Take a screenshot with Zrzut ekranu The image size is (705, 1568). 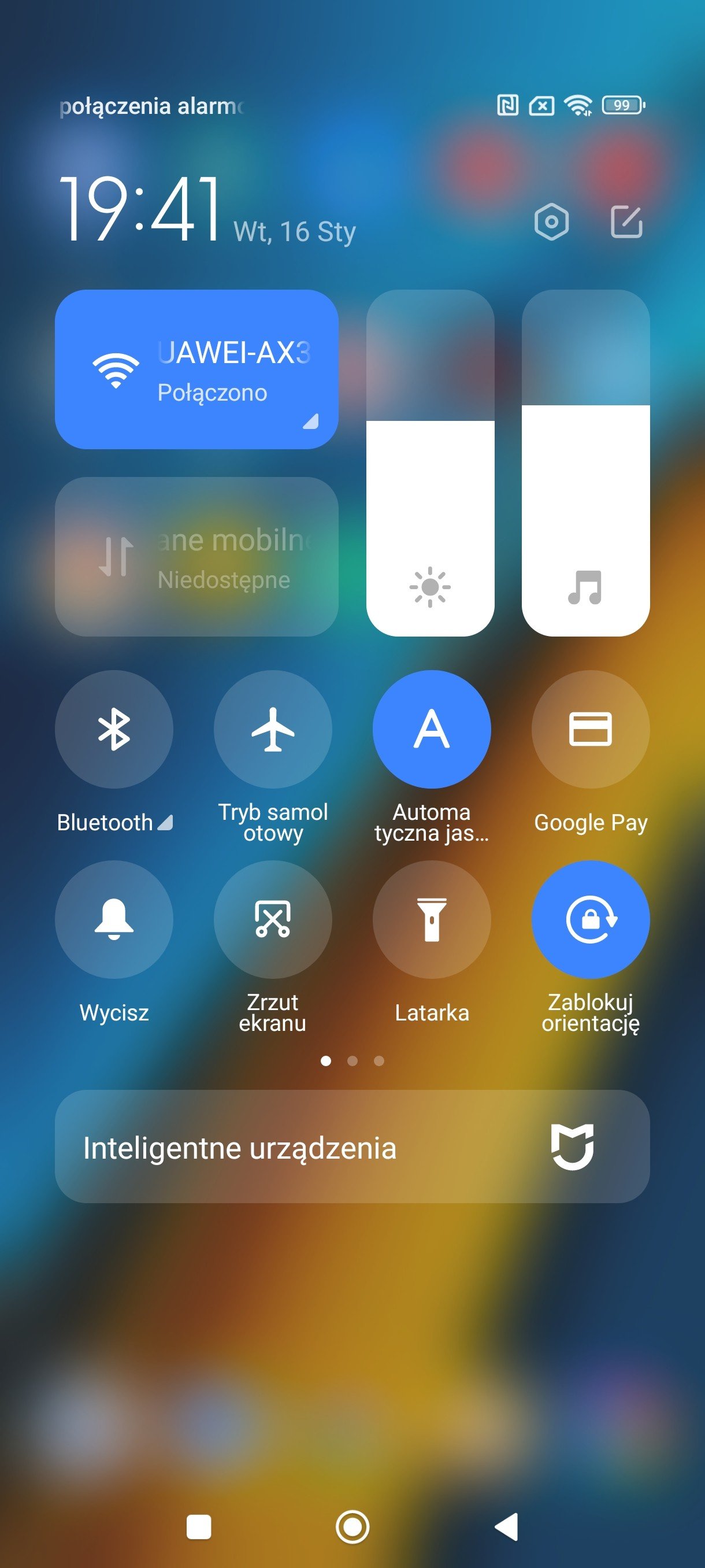273,919
